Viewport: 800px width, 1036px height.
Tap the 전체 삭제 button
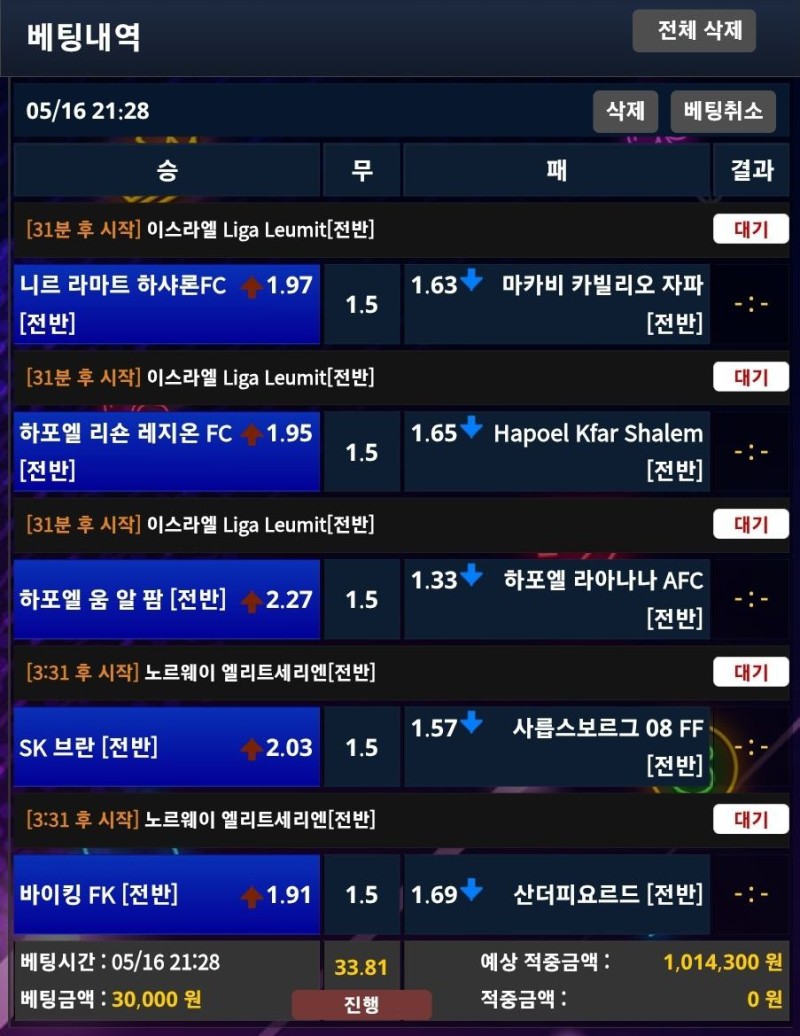coord(694,31)
